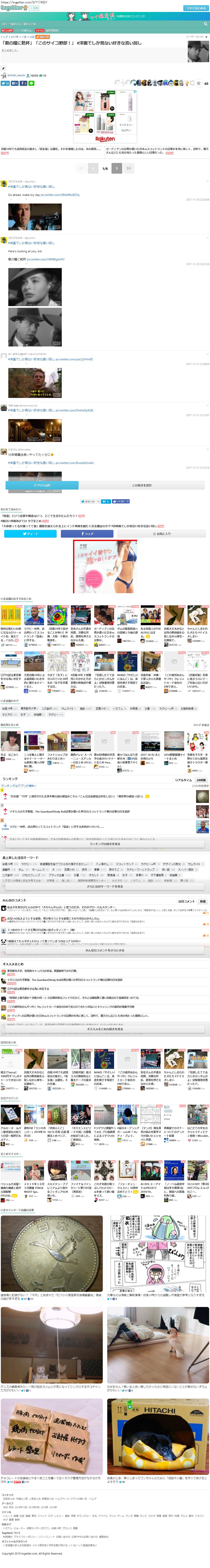Open the Rakuten advertisement banner
This screenshot has height=1568, width=210.
click(105, 117)
